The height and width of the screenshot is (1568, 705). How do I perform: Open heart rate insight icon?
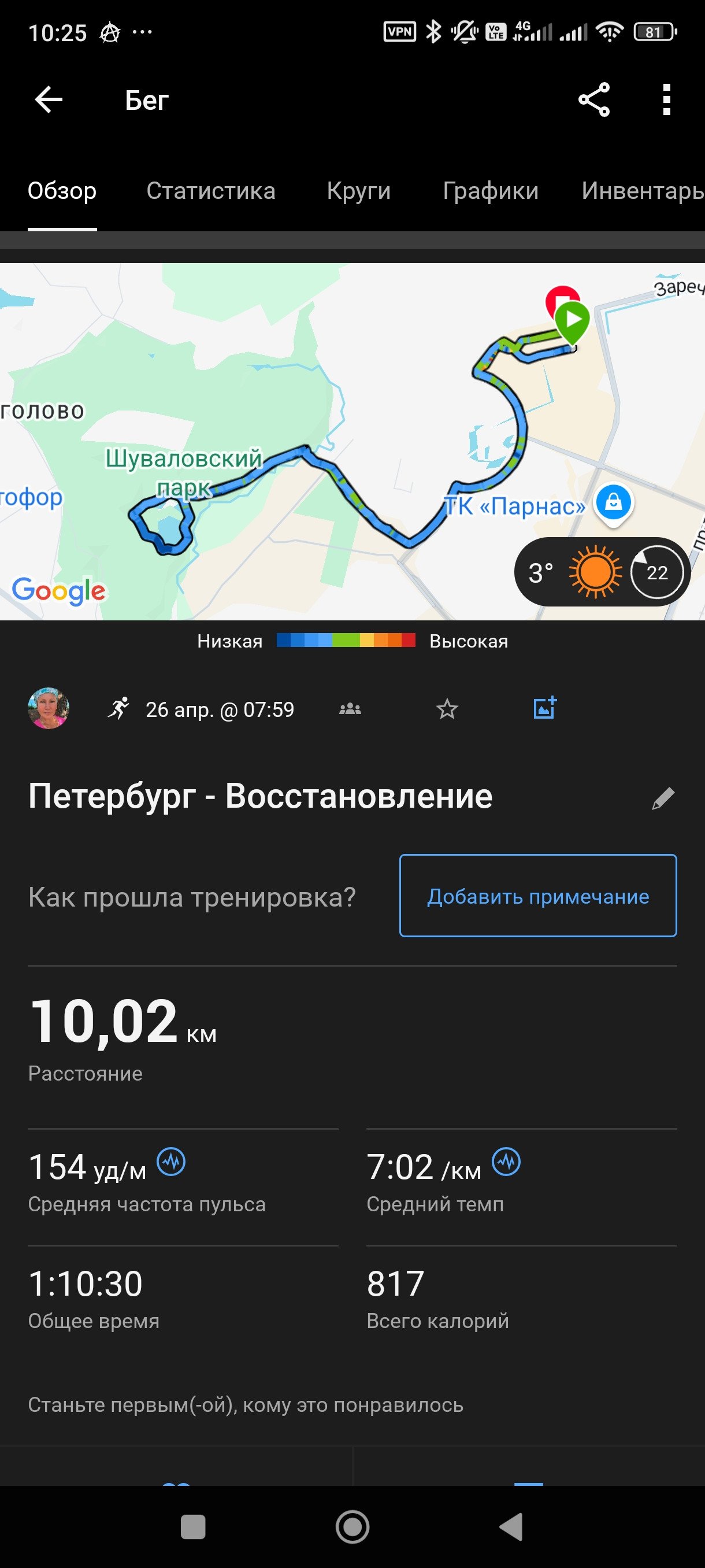[172, 1162]
